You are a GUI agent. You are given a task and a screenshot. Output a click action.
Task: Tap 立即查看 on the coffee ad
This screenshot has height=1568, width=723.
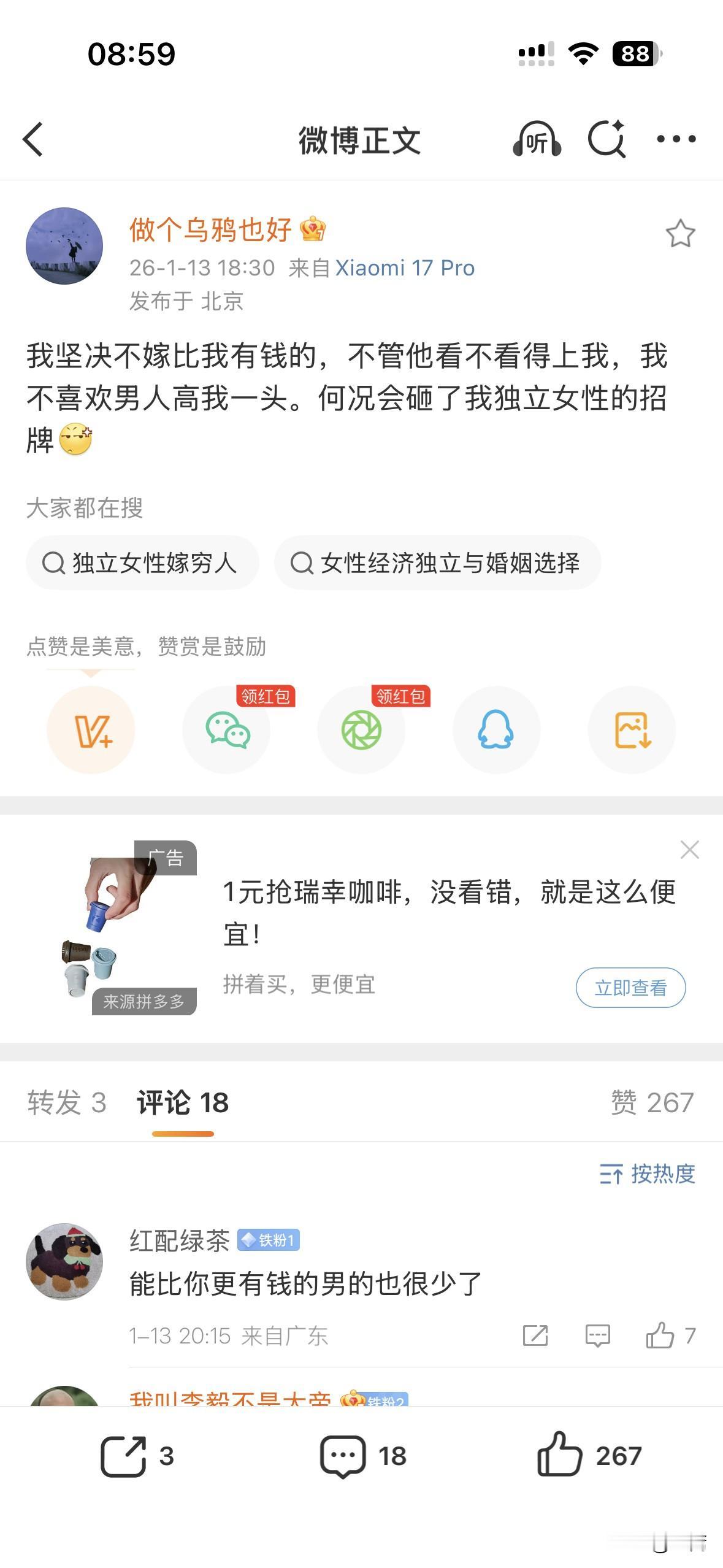(x=632, y=987)
